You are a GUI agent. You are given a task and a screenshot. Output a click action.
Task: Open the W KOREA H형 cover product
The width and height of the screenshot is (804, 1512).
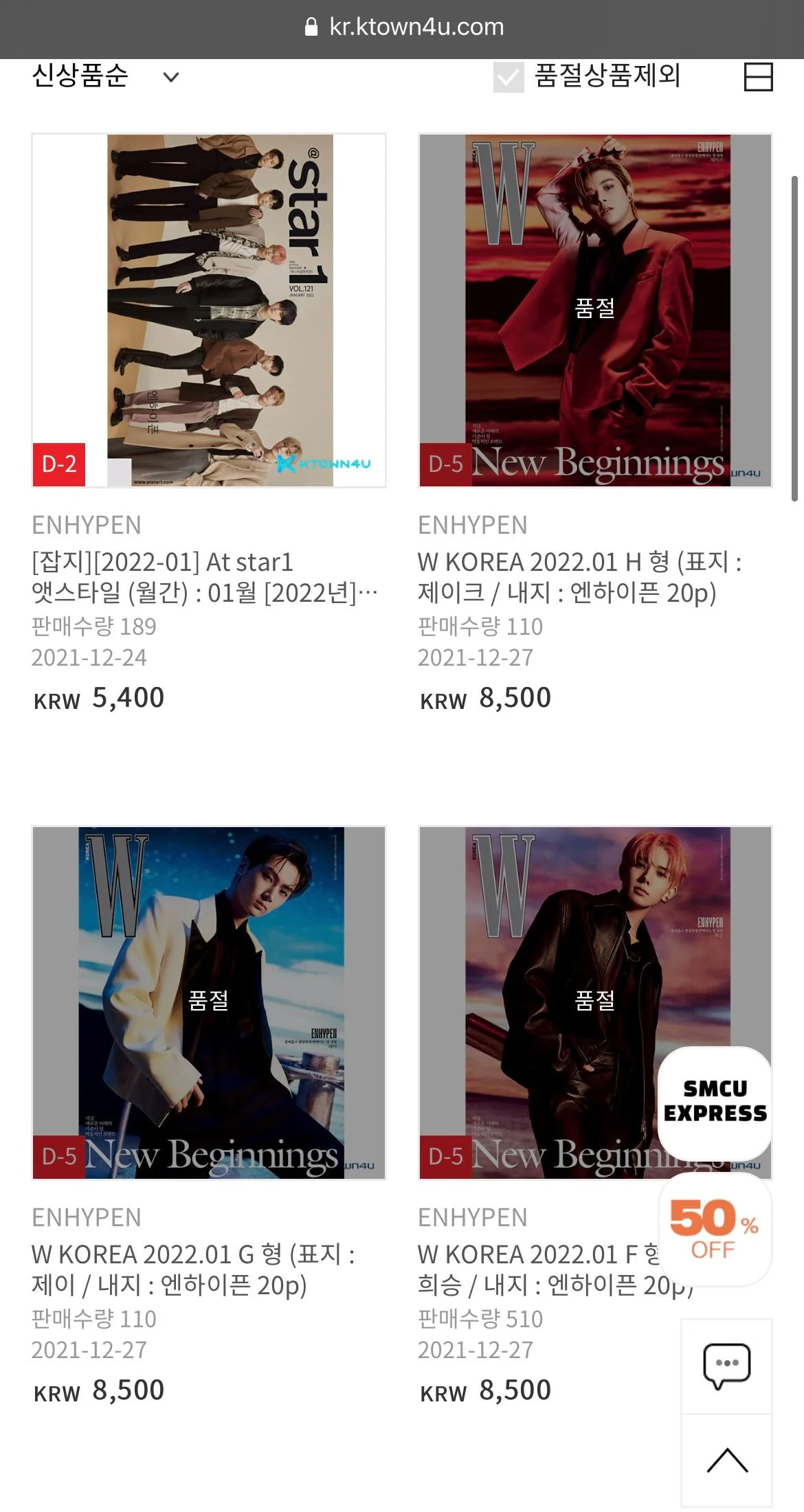click(595, 311)
